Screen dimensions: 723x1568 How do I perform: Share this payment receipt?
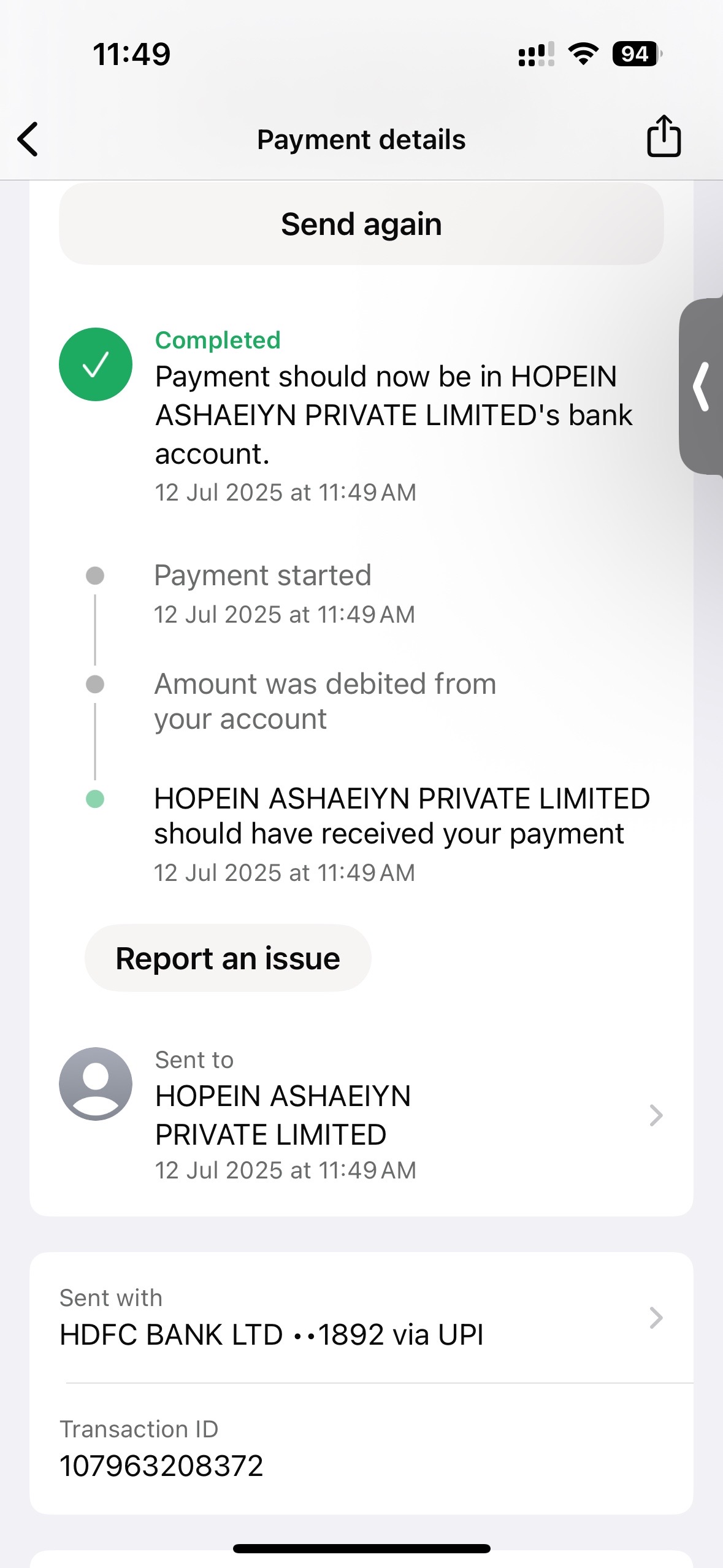[x=664, y=136]
